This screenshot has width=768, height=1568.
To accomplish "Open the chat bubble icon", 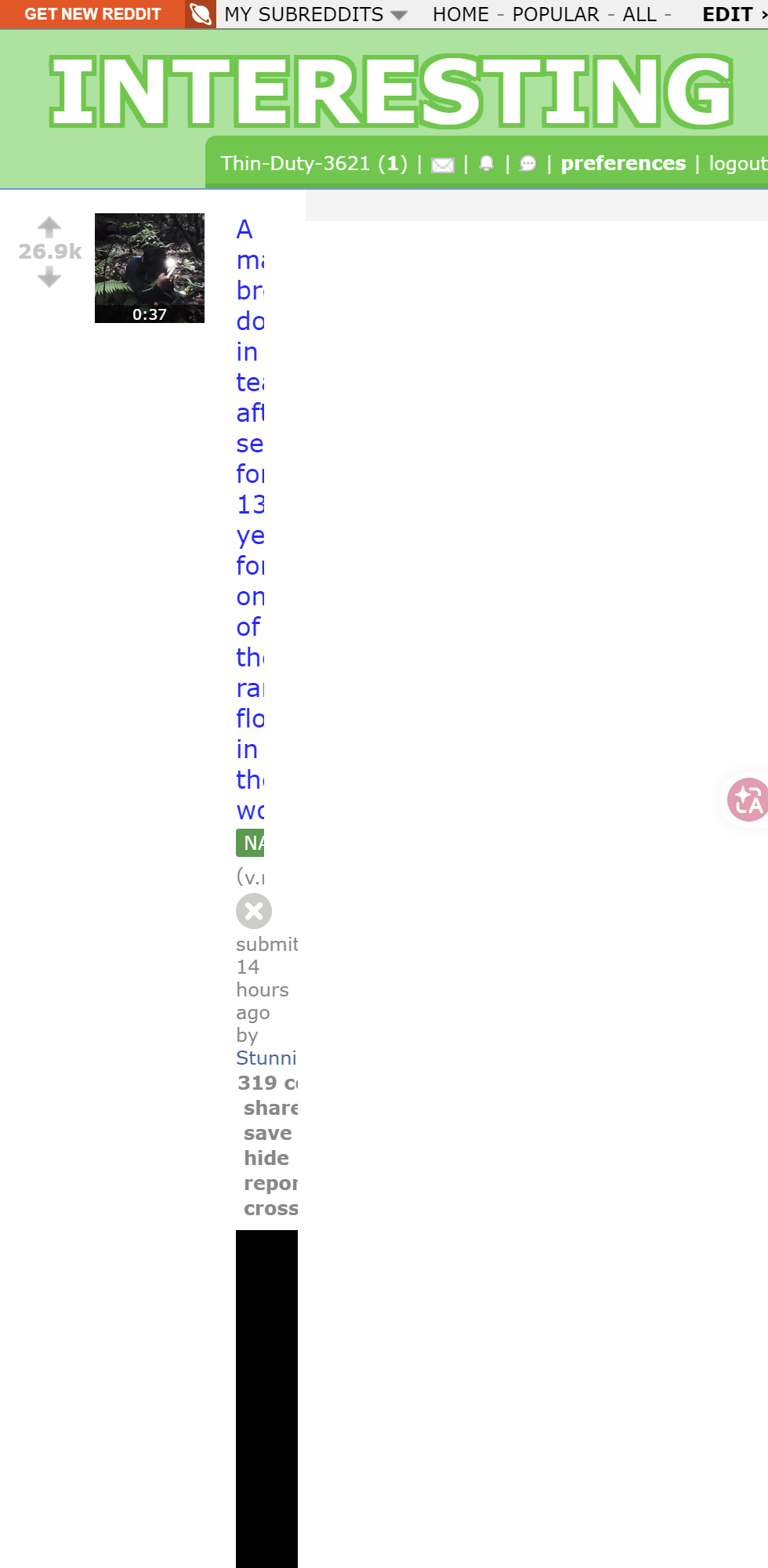I will (x=528, y=163).
